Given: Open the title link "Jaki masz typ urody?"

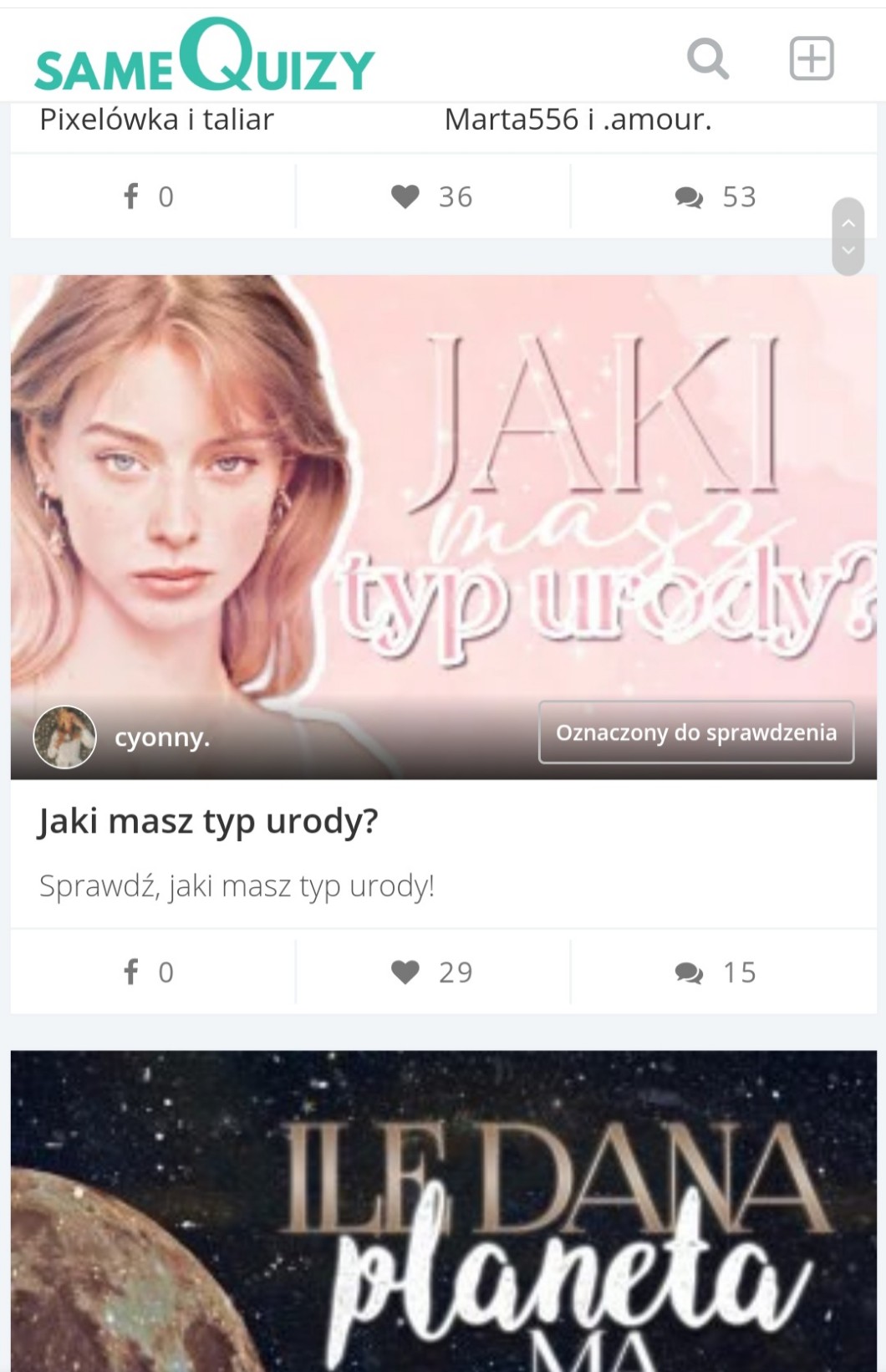Looking at the screenshot, I should [x=208, y=822].
